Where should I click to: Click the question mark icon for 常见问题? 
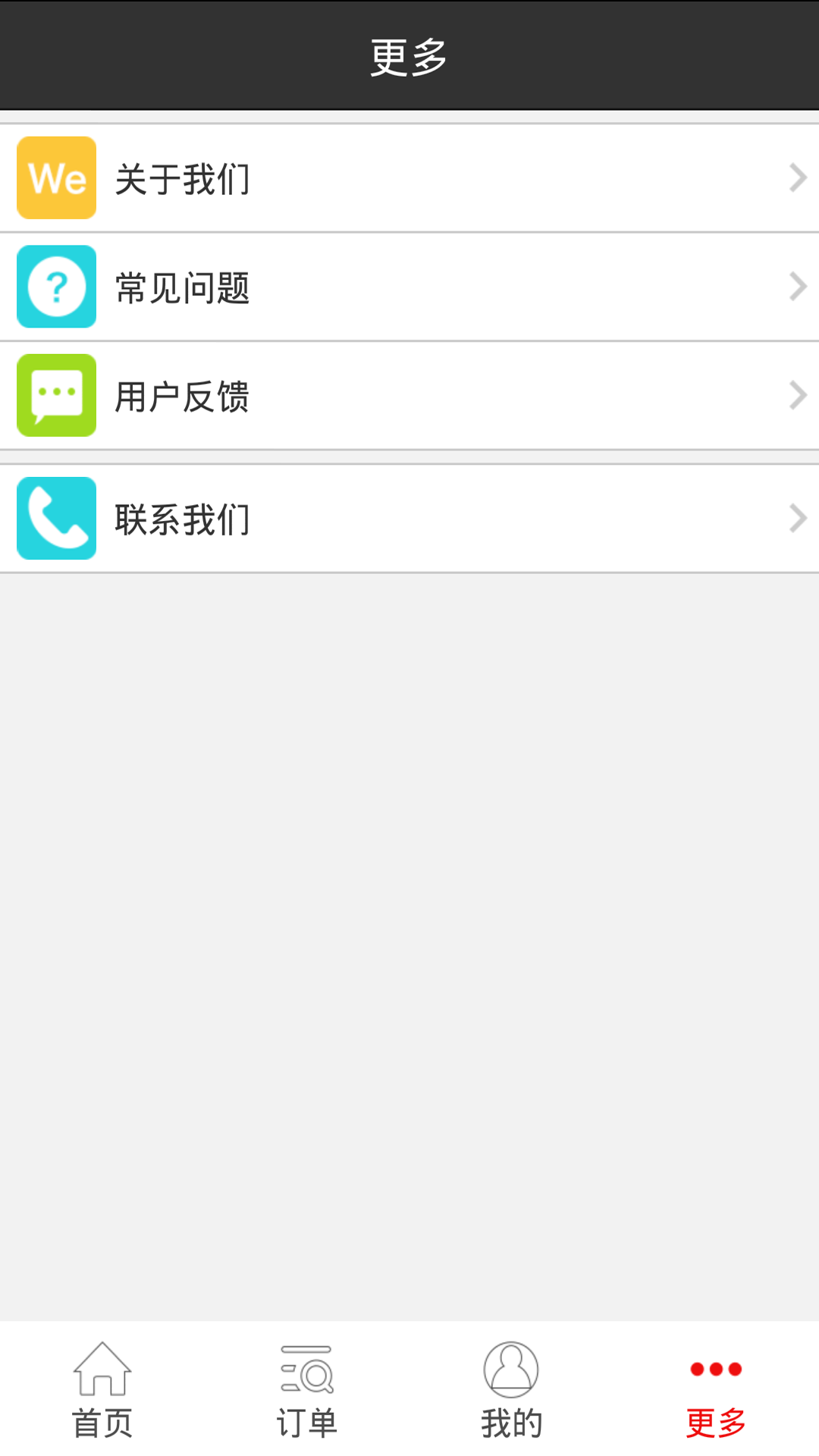coord(56,286)
